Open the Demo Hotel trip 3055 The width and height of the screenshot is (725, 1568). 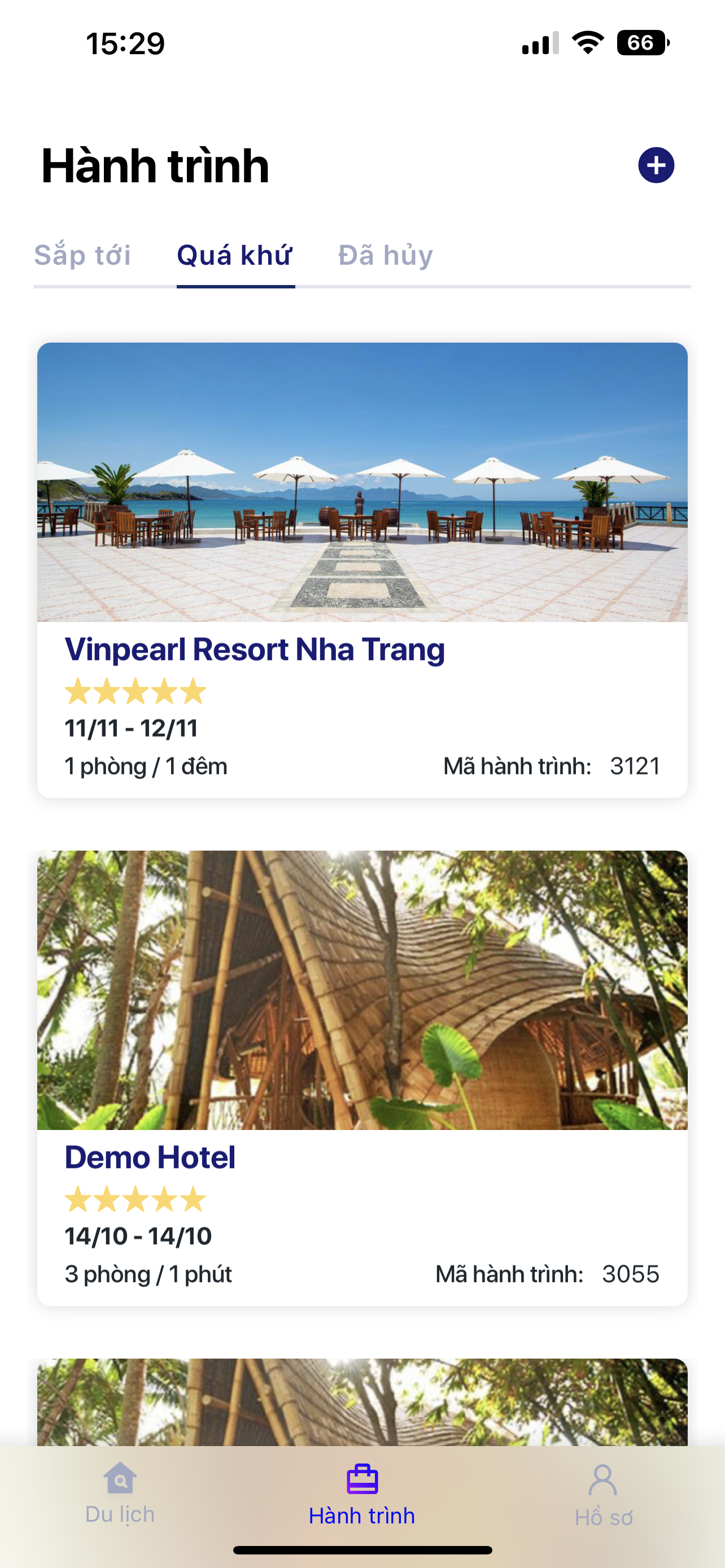click(x=362, y=1078)
